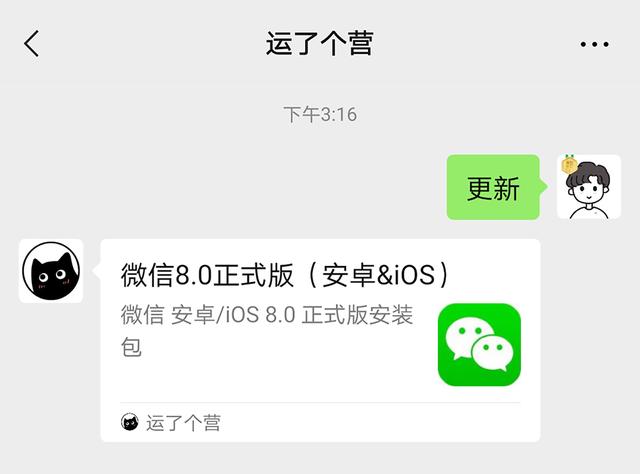Open my own avatar profile
The width and height of the screenshot is (640, 474).
click(588, 187)
